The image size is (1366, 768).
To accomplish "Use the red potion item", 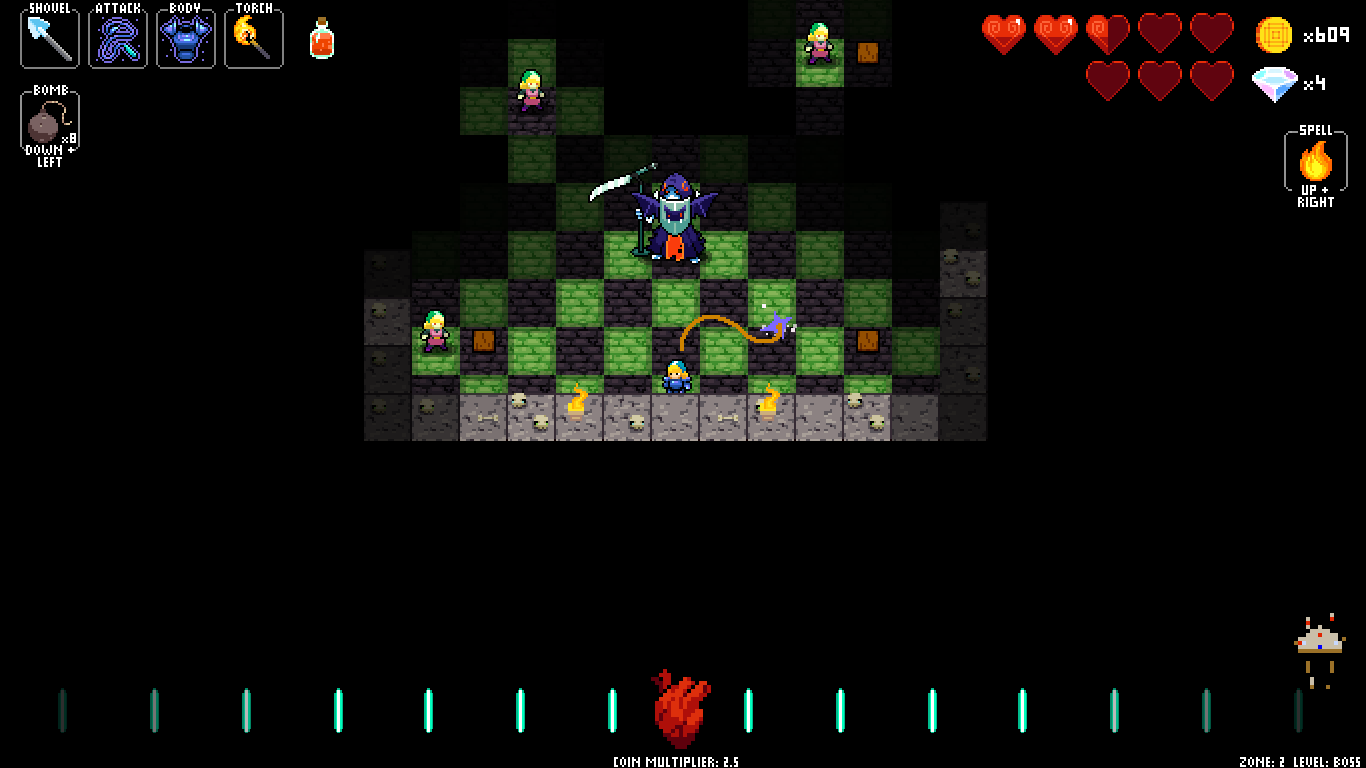I will (x=321, y=39).
